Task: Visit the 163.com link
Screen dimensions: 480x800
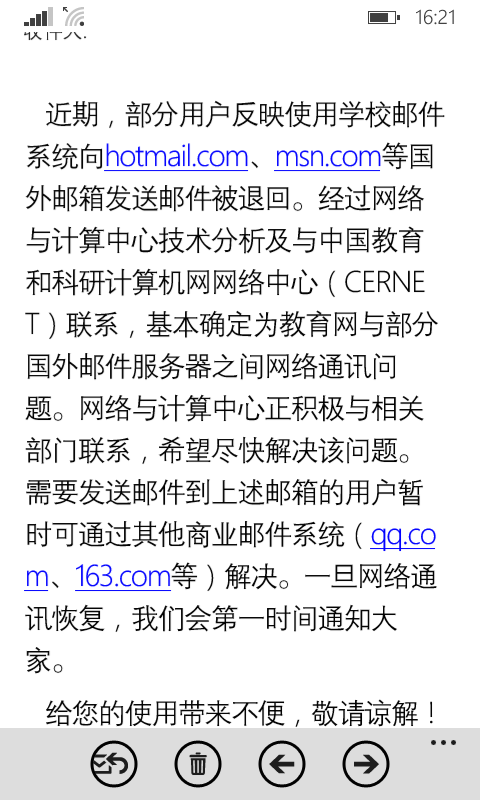Action: 123,577
